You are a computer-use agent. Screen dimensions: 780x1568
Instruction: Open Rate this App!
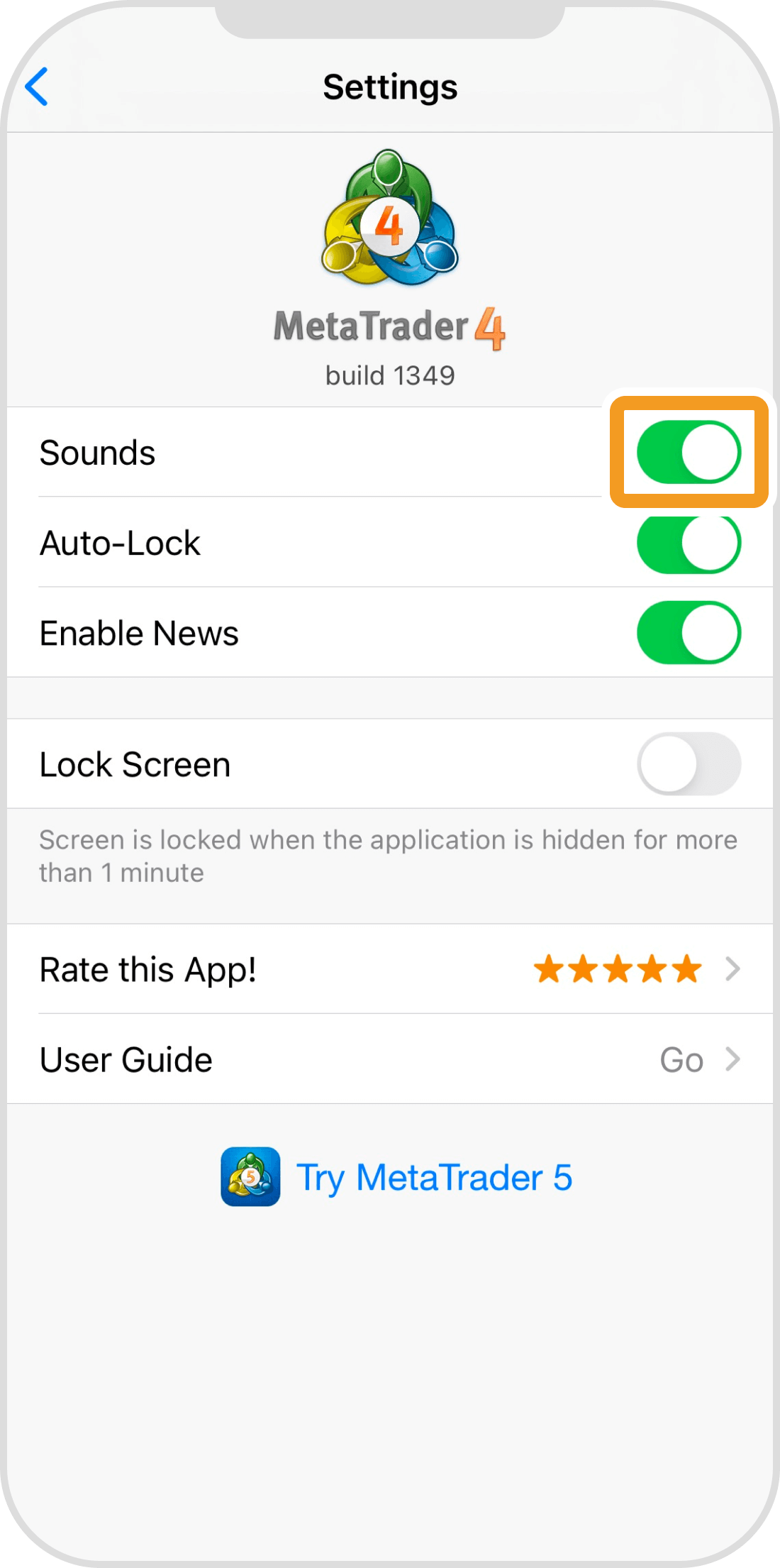point(390,969)
